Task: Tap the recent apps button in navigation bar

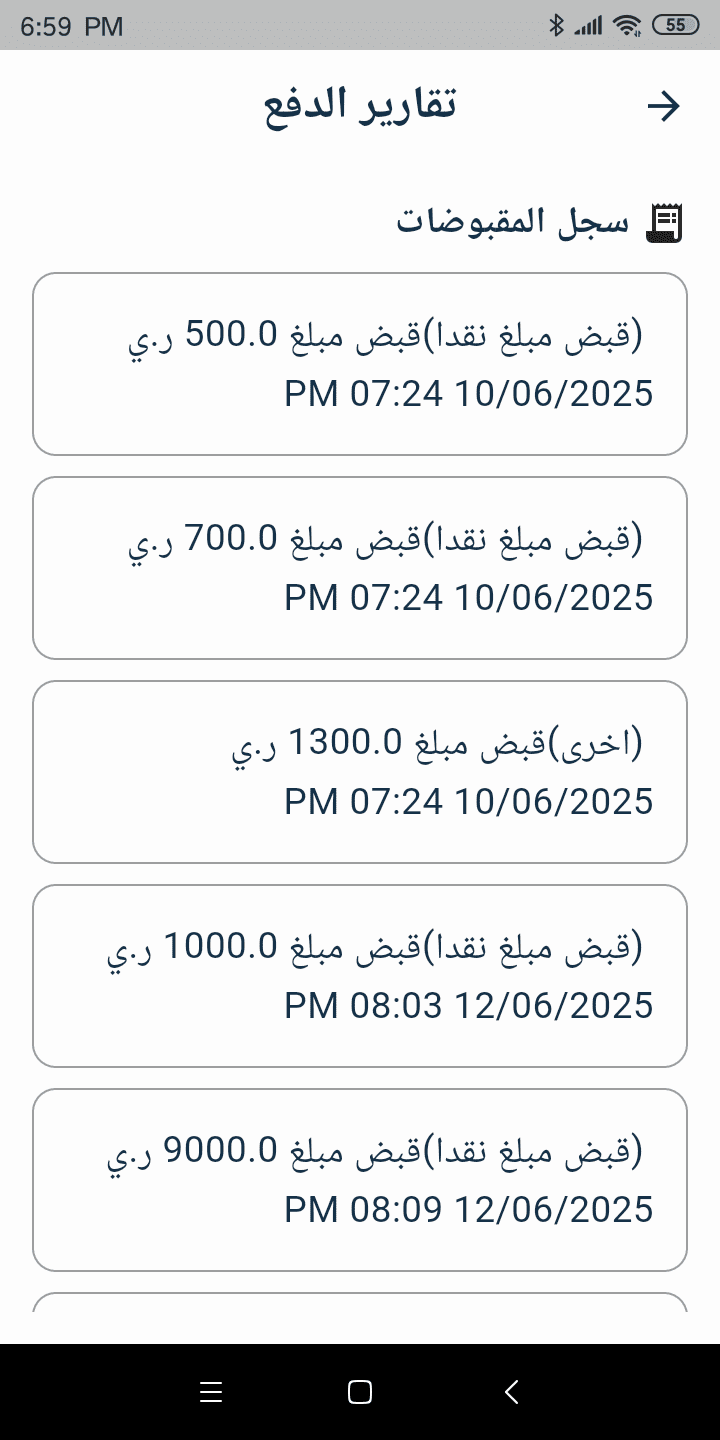Action: tap(211, 1391)
